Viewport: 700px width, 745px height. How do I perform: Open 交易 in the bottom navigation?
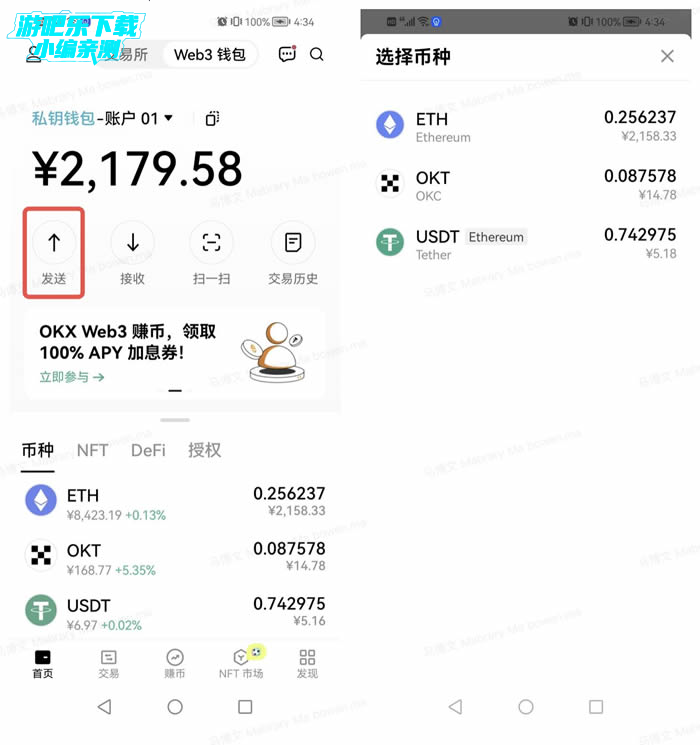click(109, 663)
